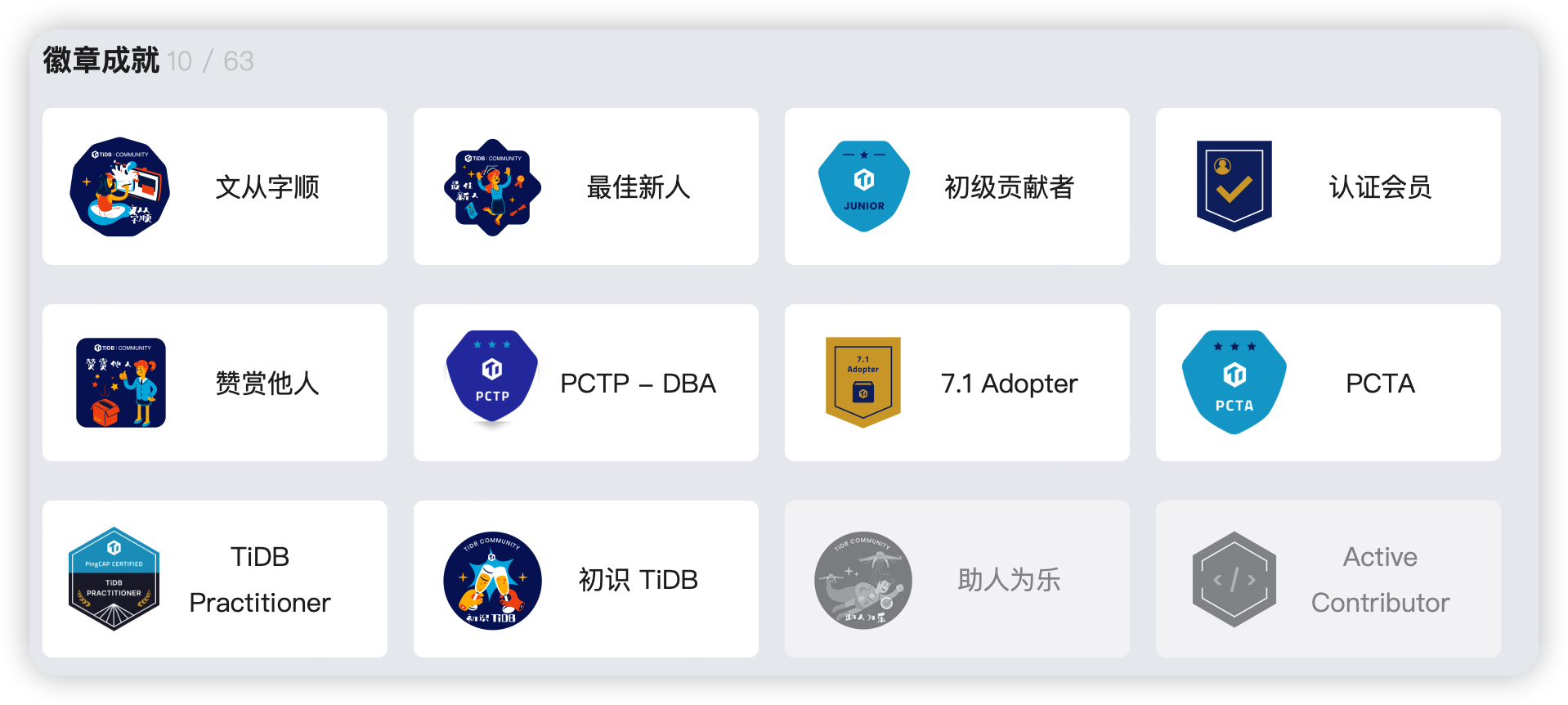Open the PCTP – DBA badge
The image size is (1568, 705).
[585, 383]
